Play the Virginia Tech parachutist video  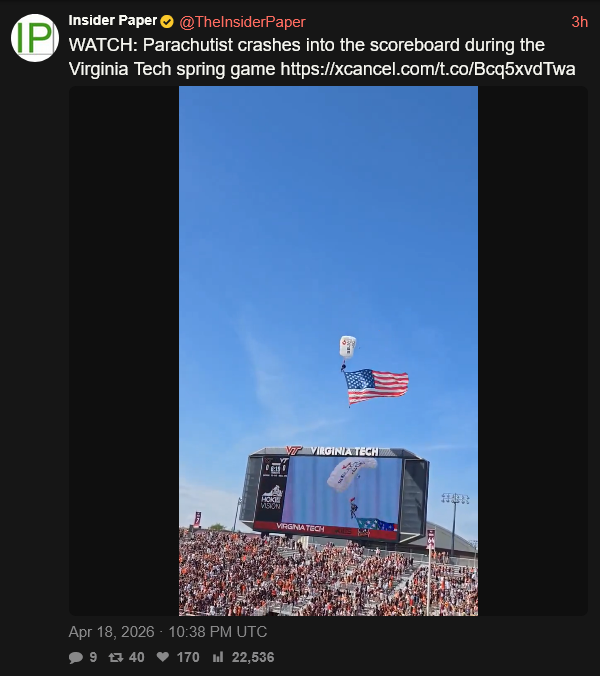coord(328,350)
